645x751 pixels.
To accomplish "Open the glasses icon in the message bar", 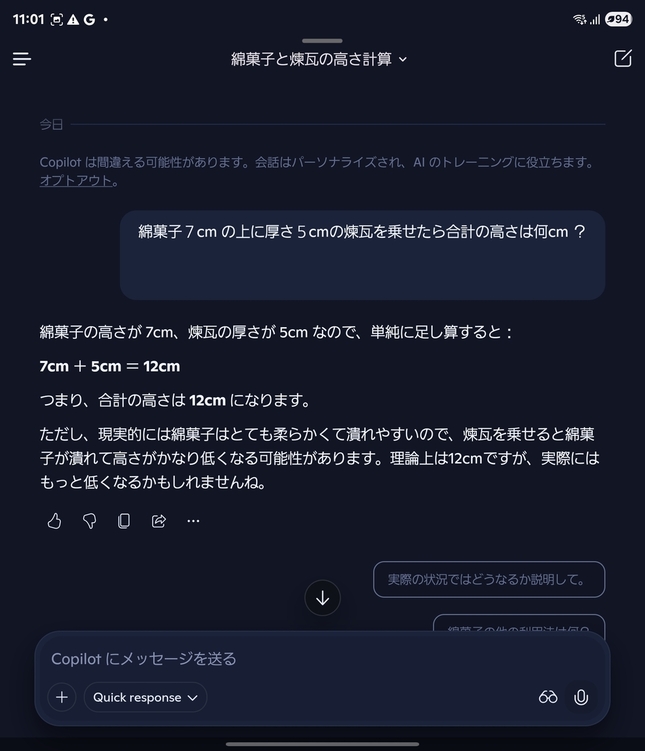I will 548,697.
